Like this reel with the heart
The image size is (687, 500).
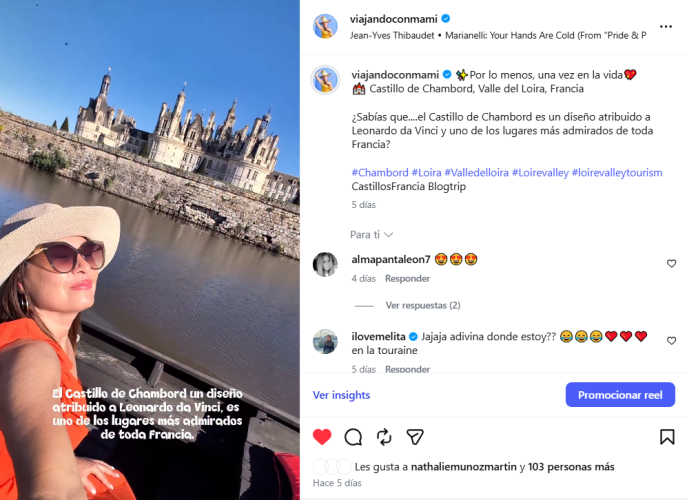click(322, 437)
